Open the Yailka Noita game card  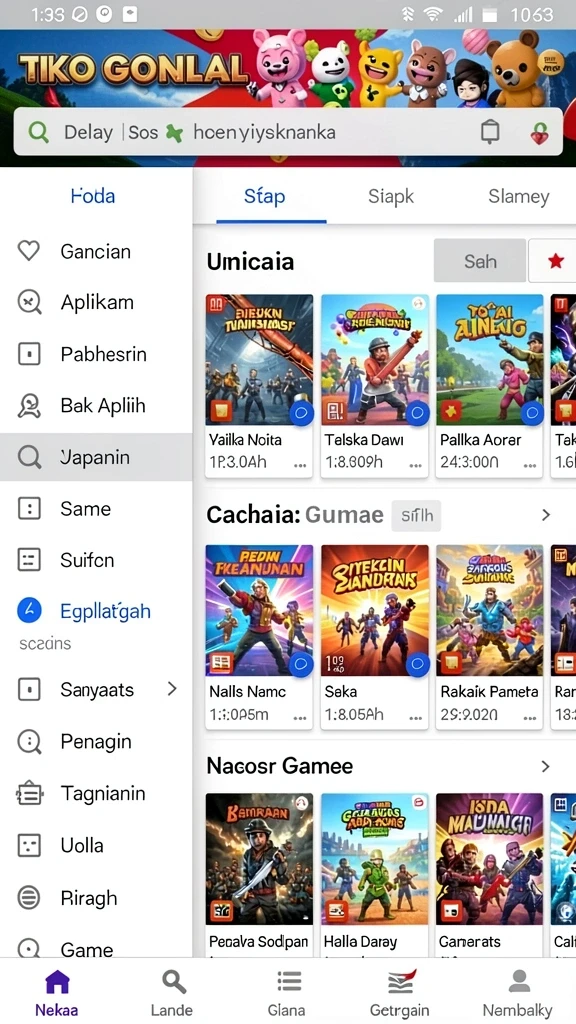pyautogui.click(x=259, y=386)
